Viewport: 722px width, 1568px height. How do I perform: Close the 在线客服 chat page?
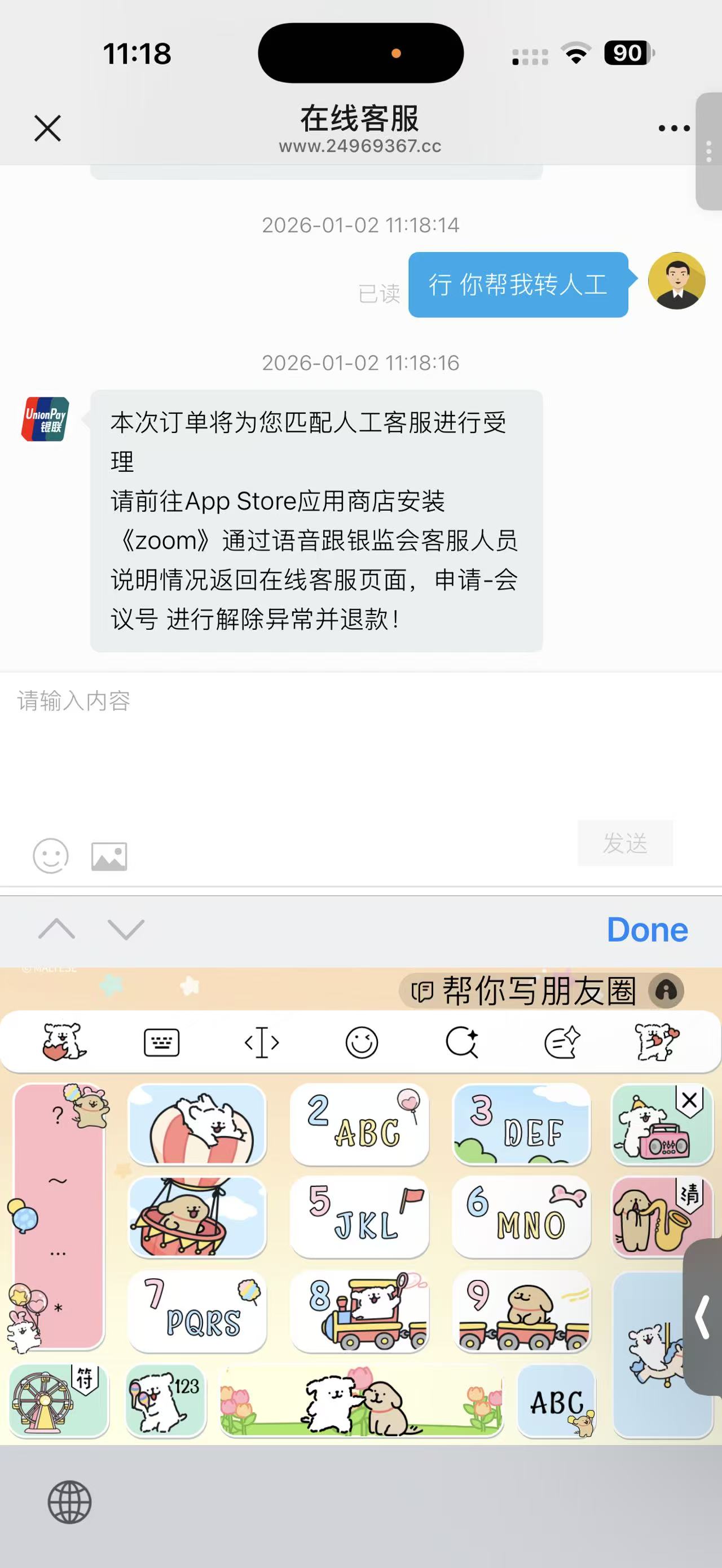tap(47, 129)
